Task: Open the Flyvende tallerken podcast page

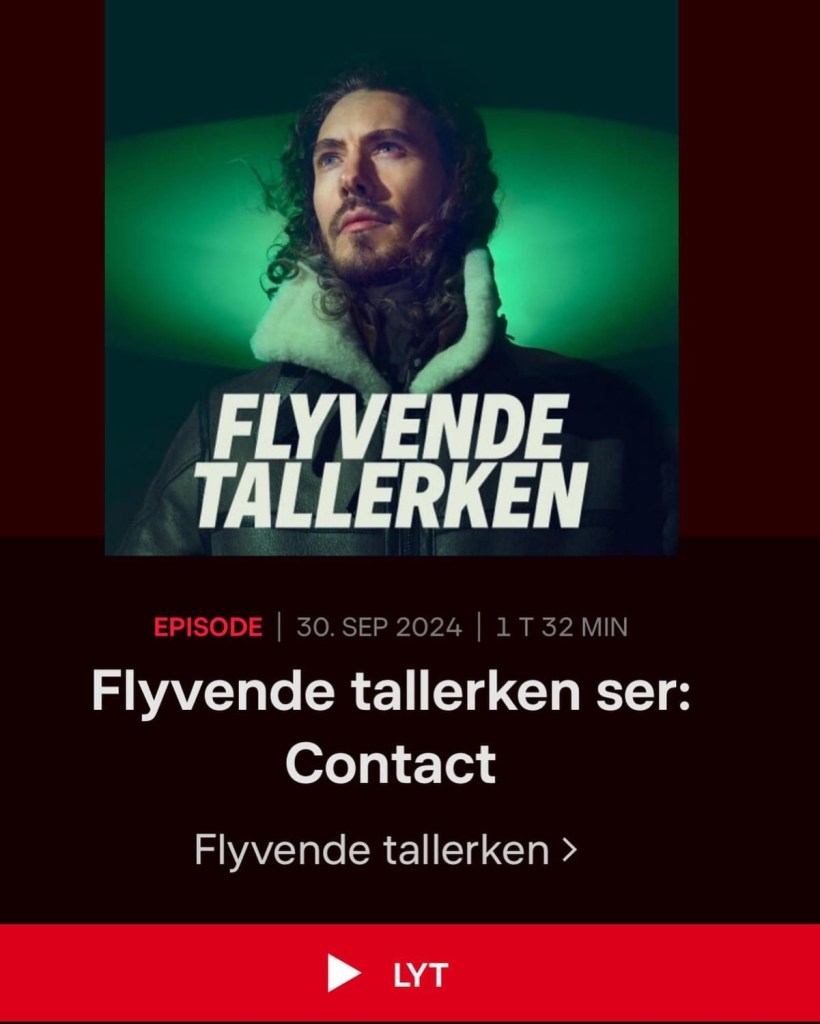Action: coord(386,851)
